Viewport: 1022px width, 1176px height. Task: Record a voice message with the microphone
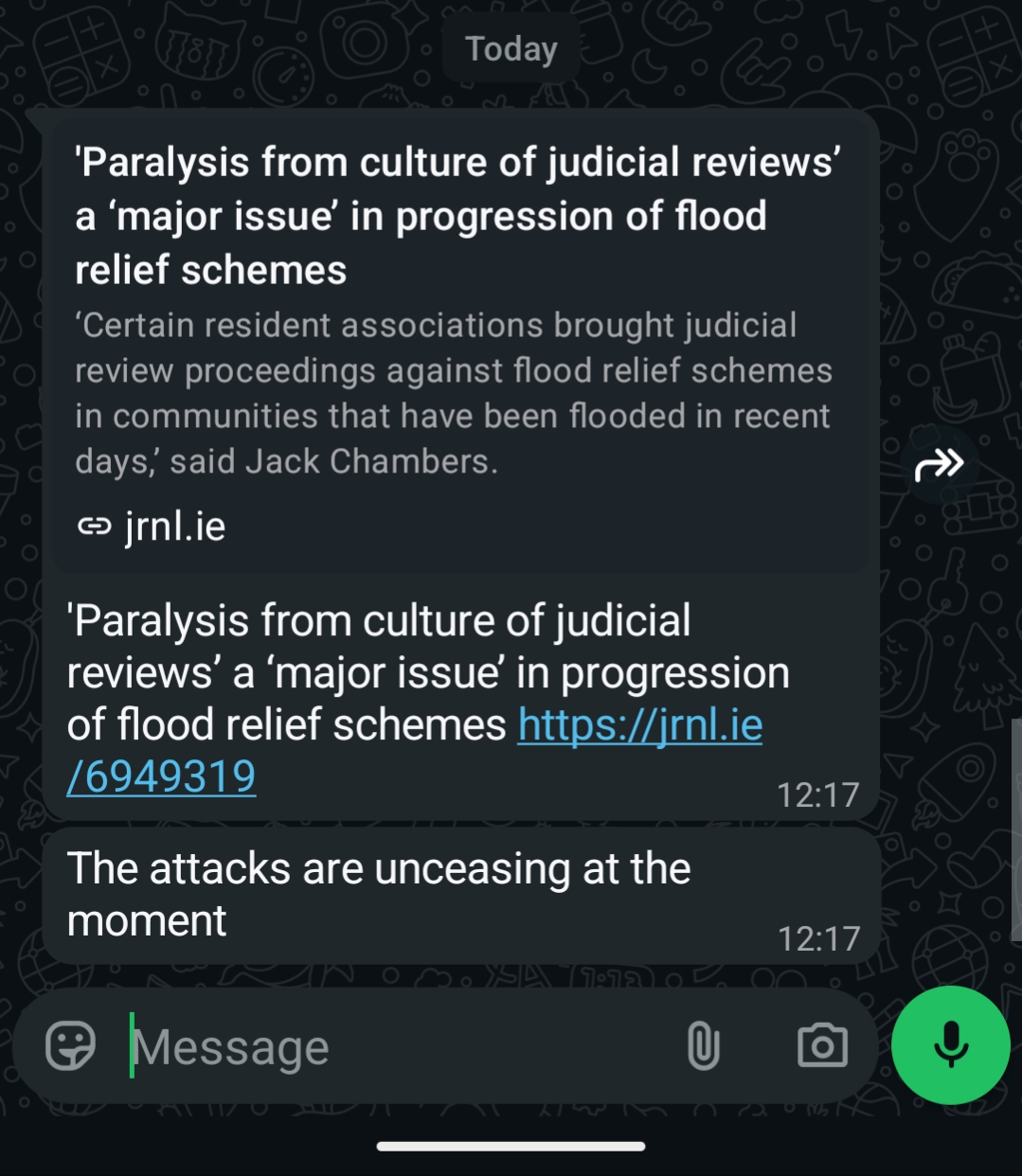coord(951,1045)
